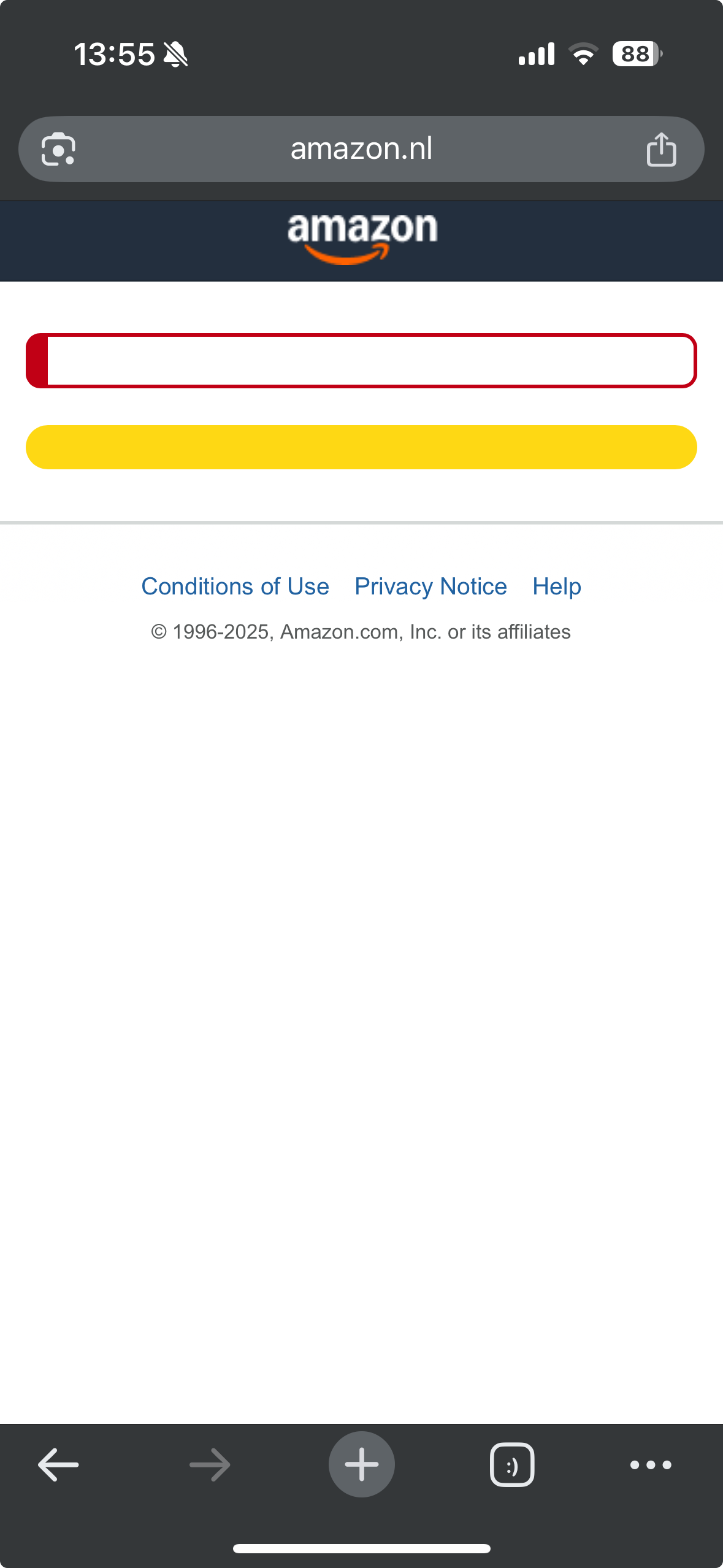Open the Help link
The height and width of the screenshot is (1568, 723).
click(x=557, y=586)
